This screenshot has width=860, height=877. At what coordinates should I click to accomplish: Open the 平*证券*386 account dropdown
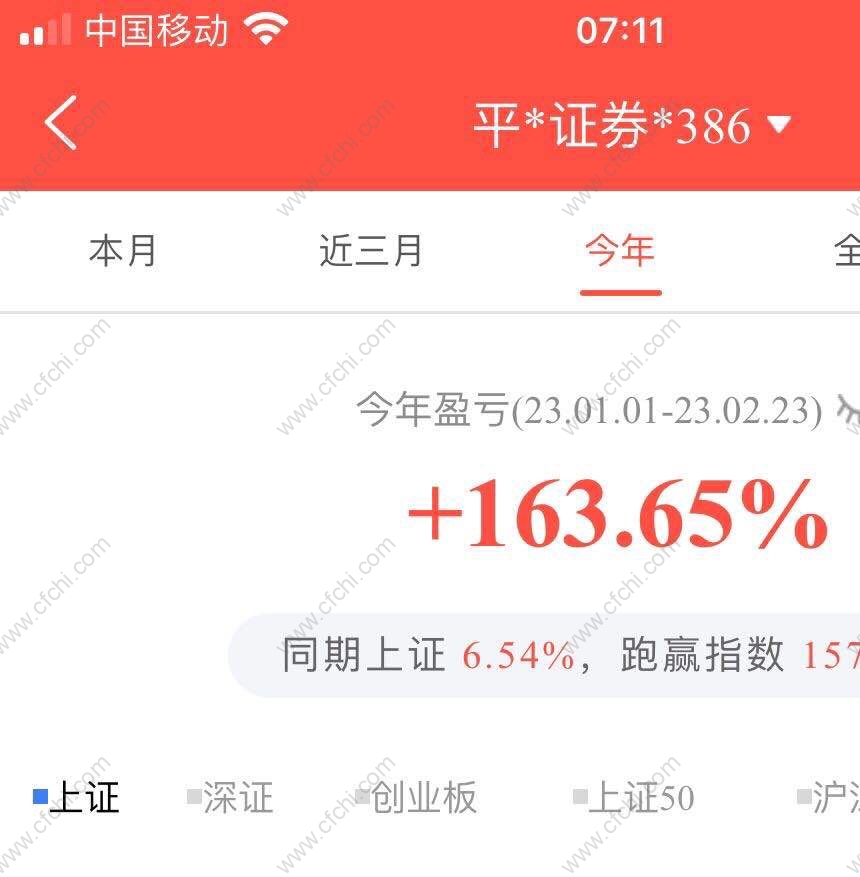coord(632,126)
